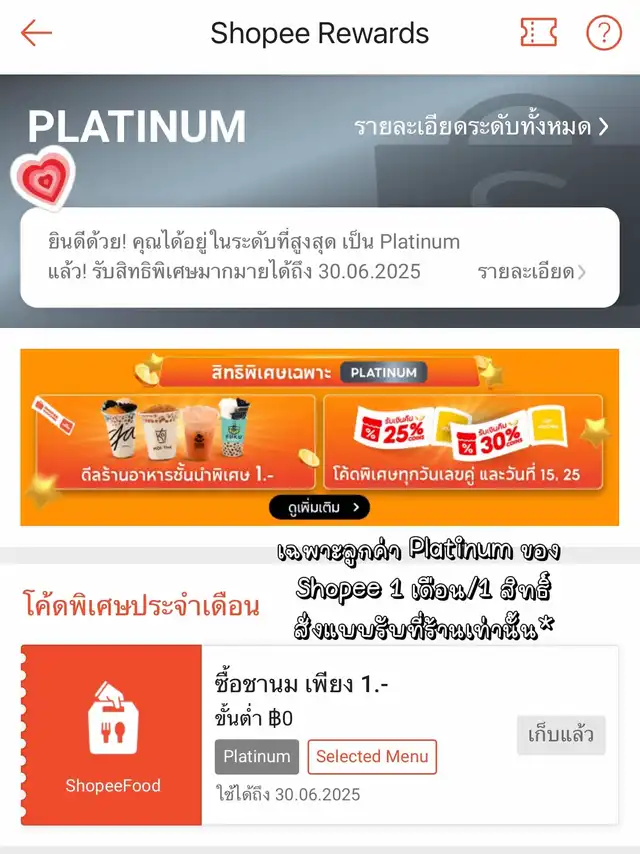Open the help question mark
Viewport: 640px width, 854px height.
(x=603, y=33)
